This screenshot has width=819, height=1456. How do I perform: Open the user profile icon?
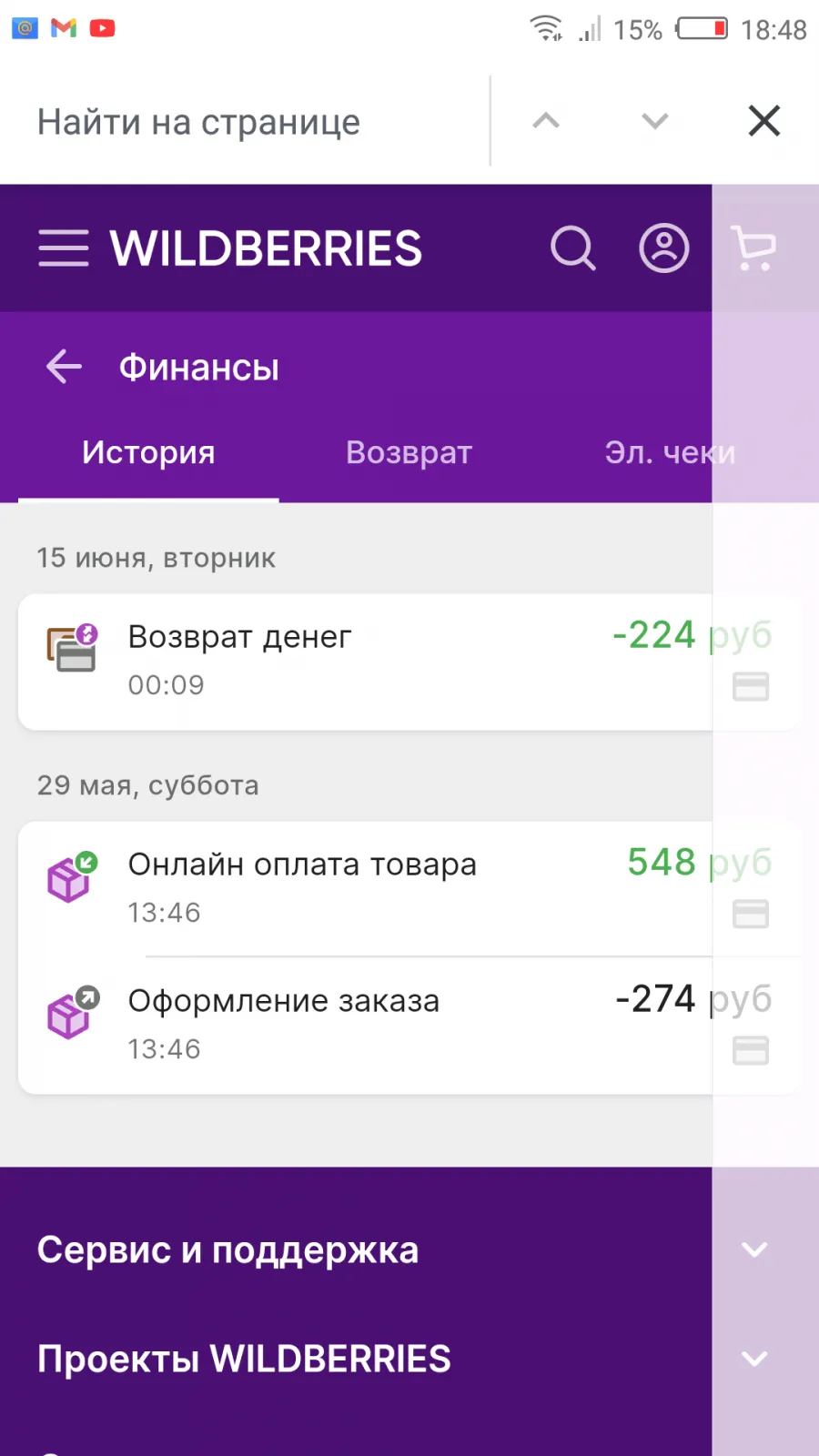coord(664,248)
